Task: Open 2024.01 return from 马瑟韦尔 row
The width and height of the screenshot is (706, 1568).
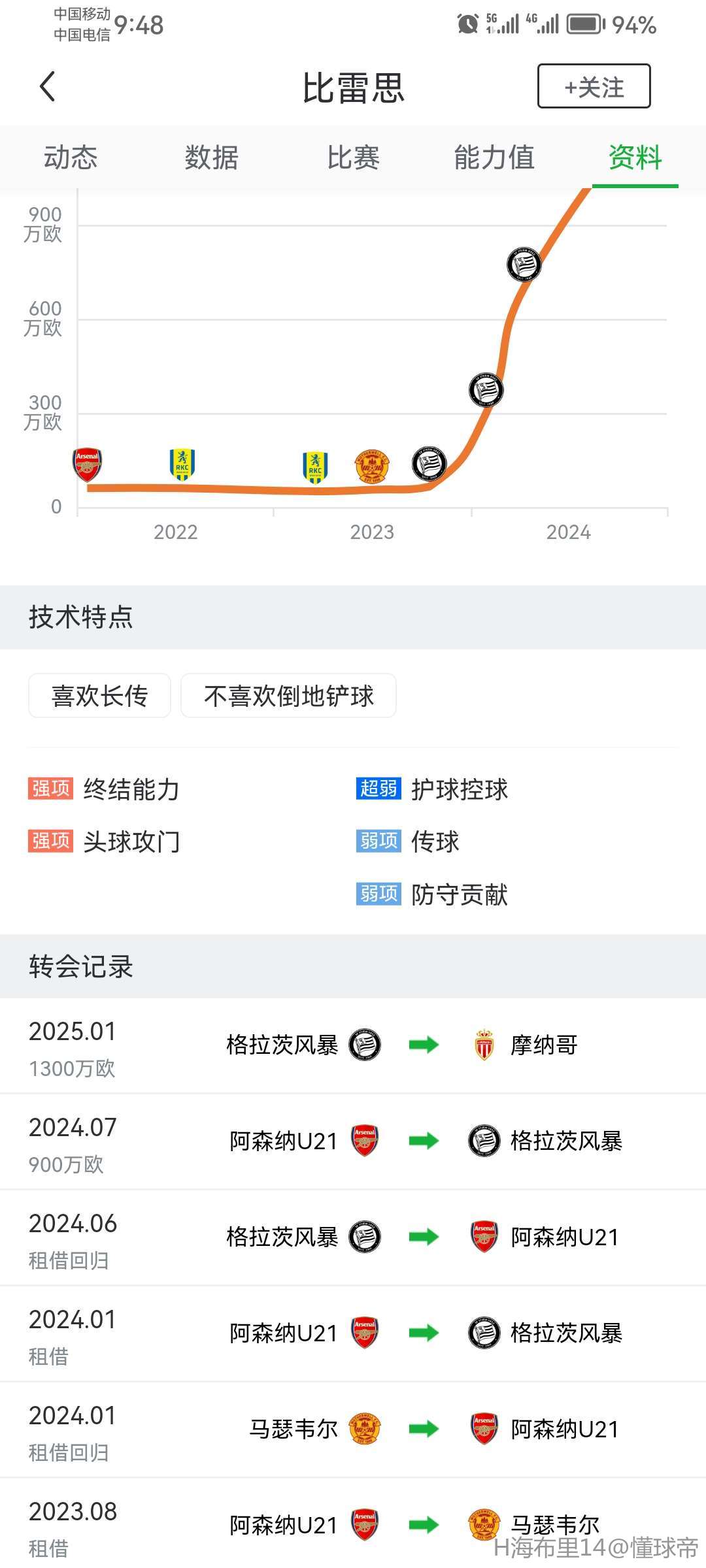Action: 353,1429
